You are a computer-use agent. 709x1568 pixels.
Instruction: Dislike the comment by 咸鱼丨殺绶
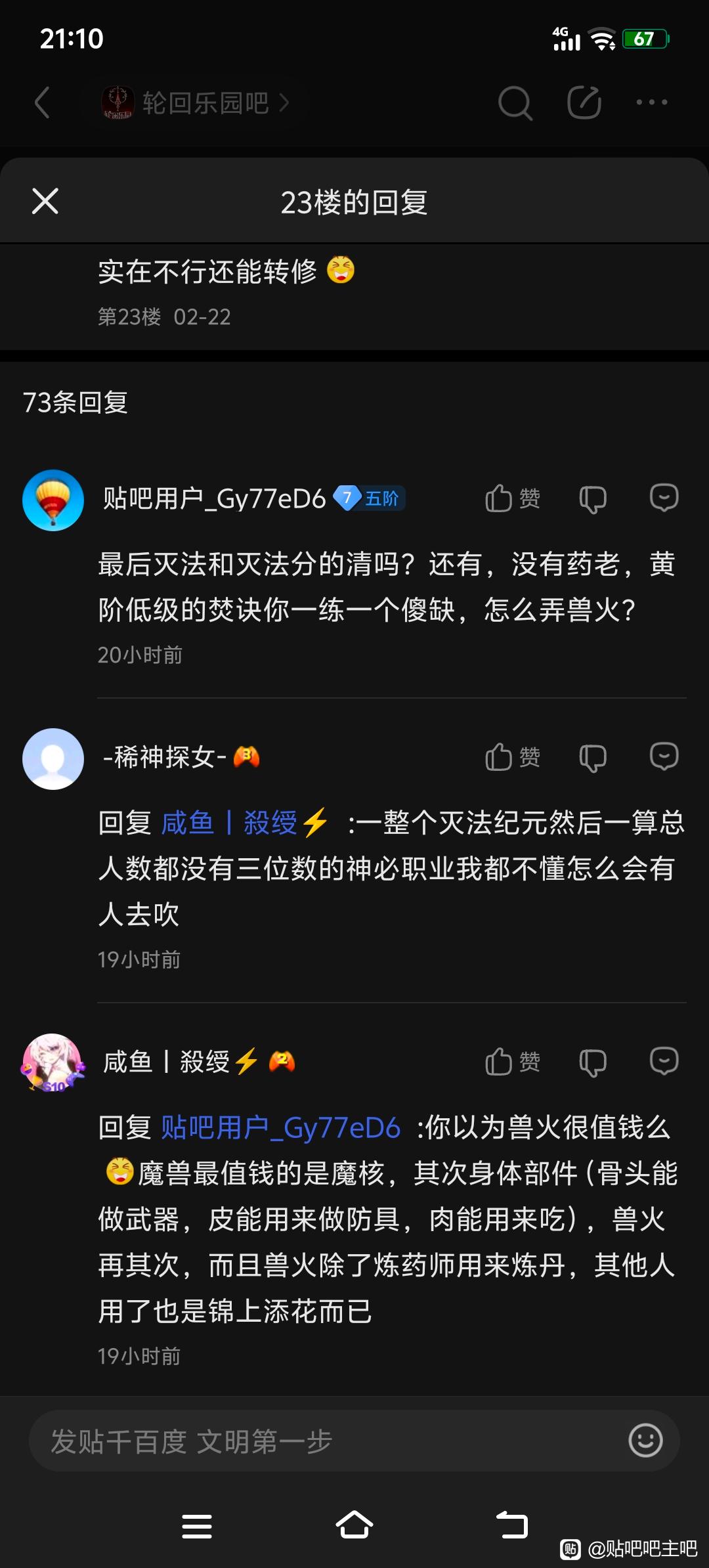coord(593,1062)
